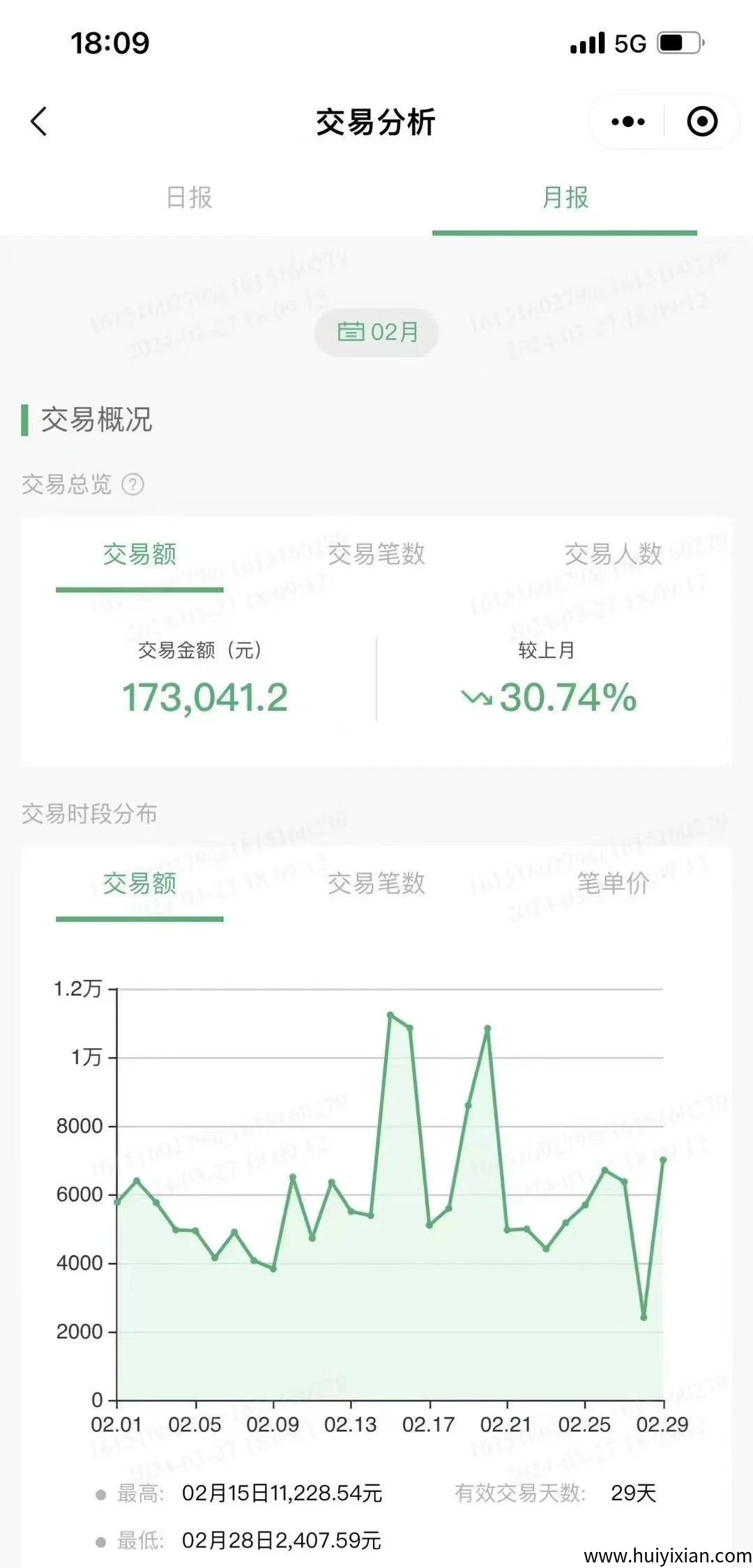This screenshot has height=1568, width=753.
Task: Select 交易额 tab under 交易时段分布
Action: coord(139,884)
